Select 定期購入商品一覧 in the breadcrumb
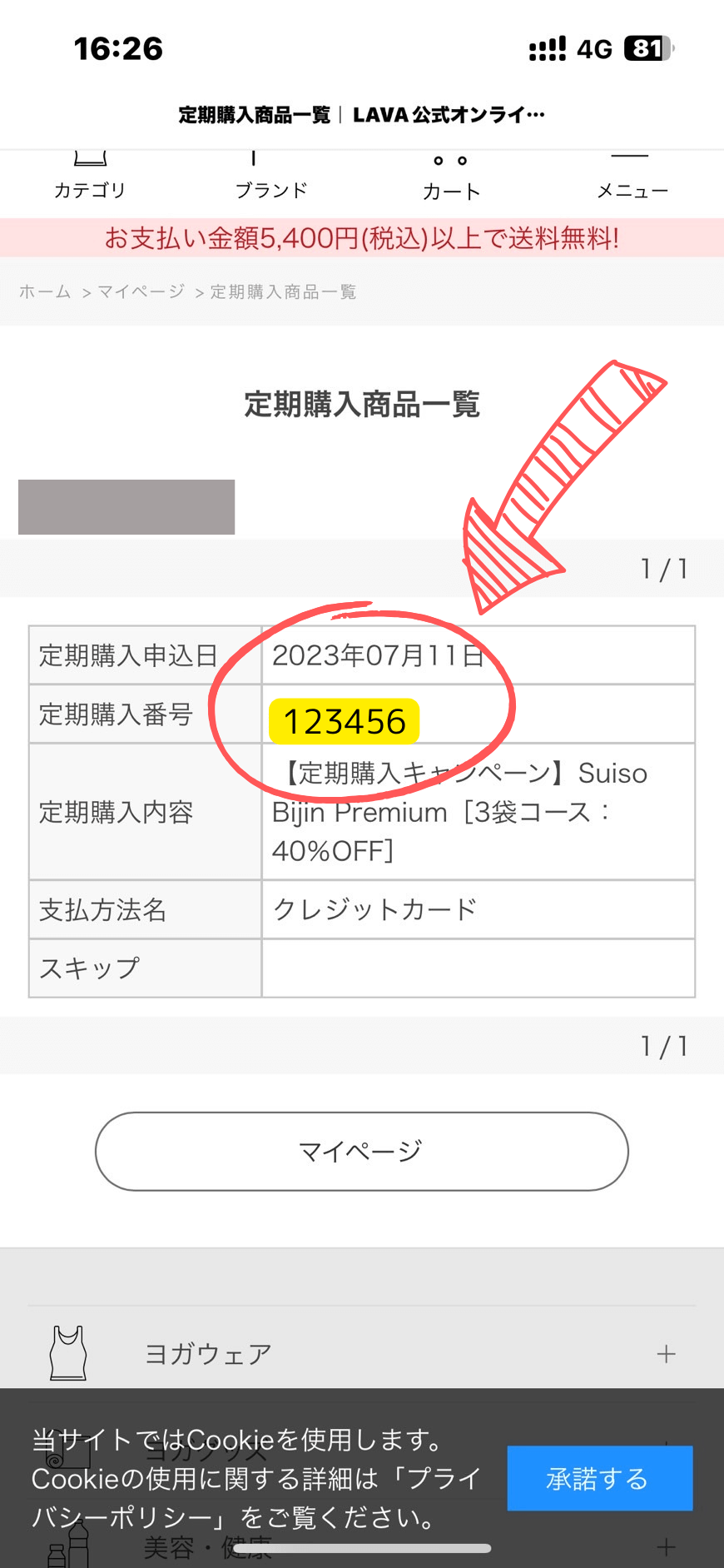724x1568 pixels. click(283, 291)
